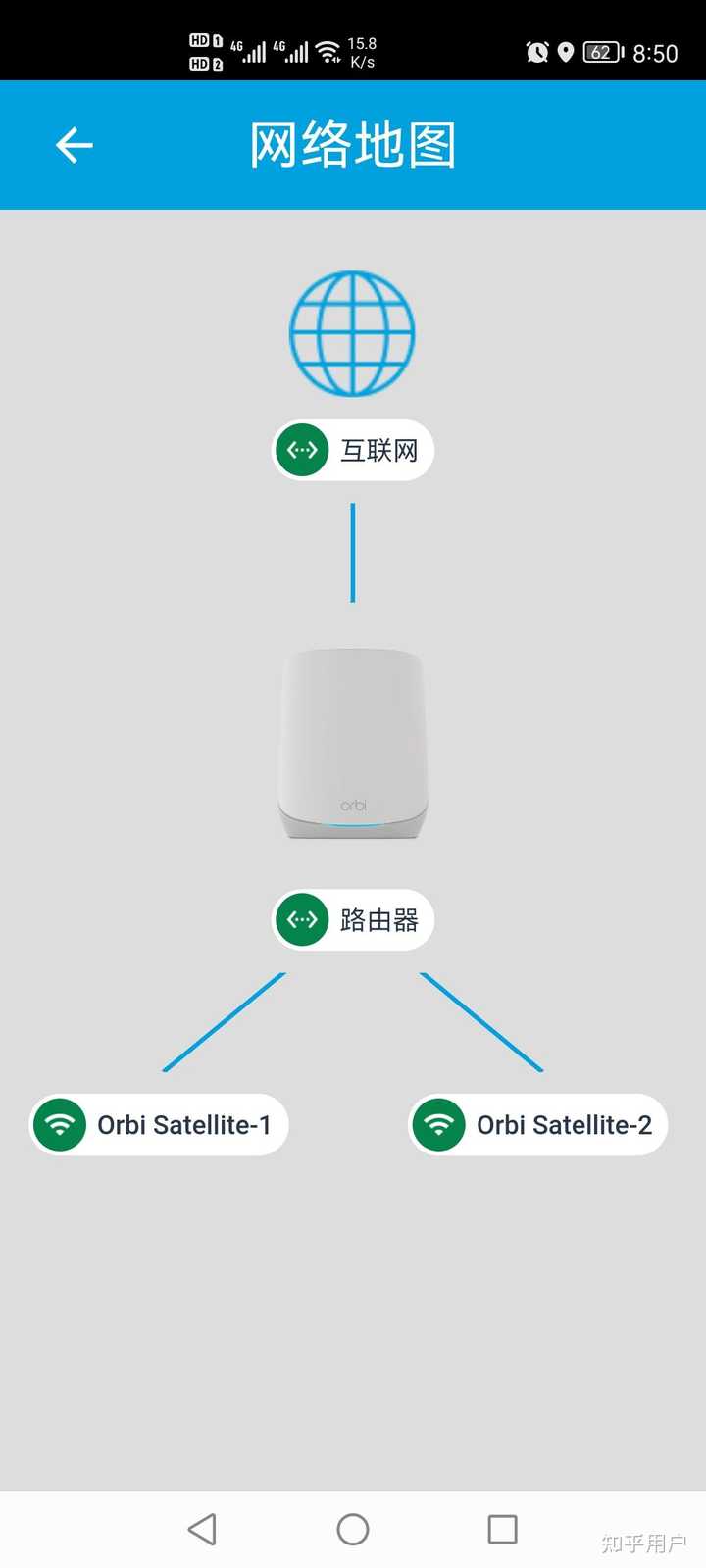Tap the Wi-Fi icon on Orbi Satellite-1
706x1568 pixels.
point(60,1124)
